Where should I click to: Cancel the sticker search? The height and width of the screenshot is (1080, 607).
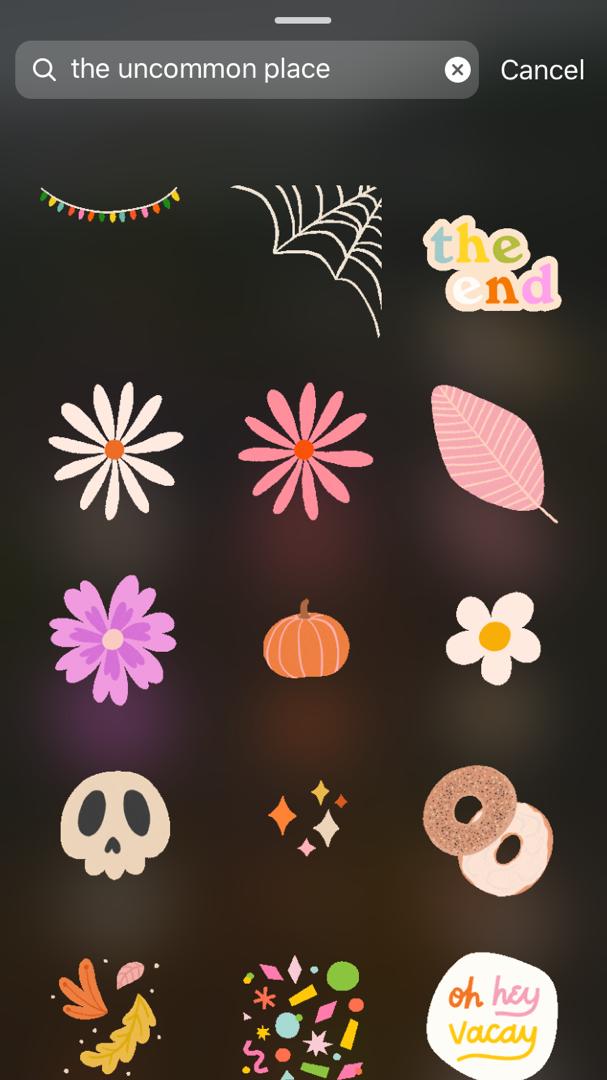click(x=542, y=70)
